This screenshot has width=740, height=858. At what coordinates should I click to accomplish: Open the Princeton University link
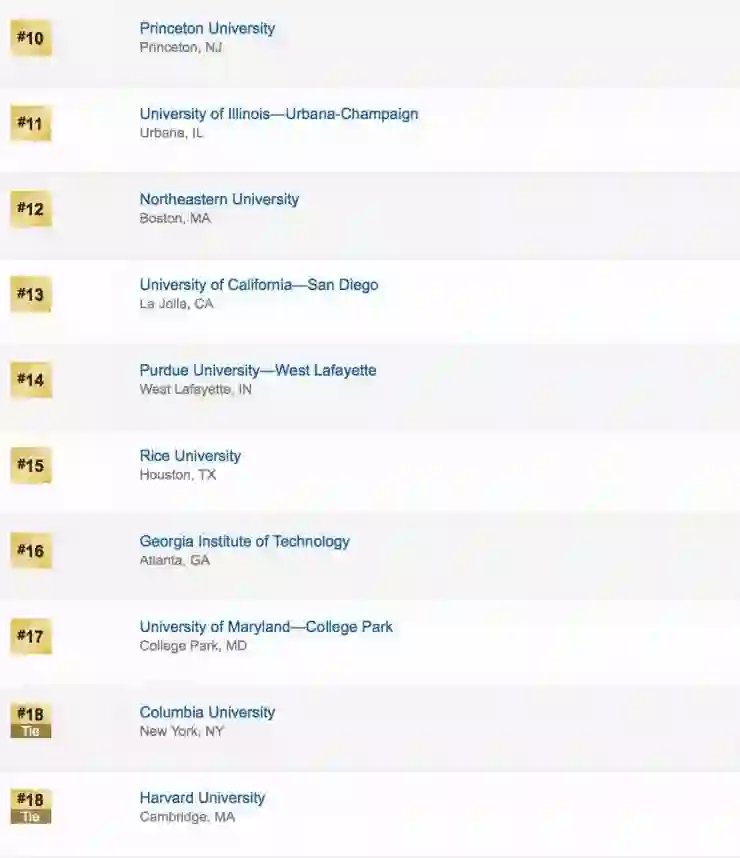pyautogui.click(x=207, y=29)
